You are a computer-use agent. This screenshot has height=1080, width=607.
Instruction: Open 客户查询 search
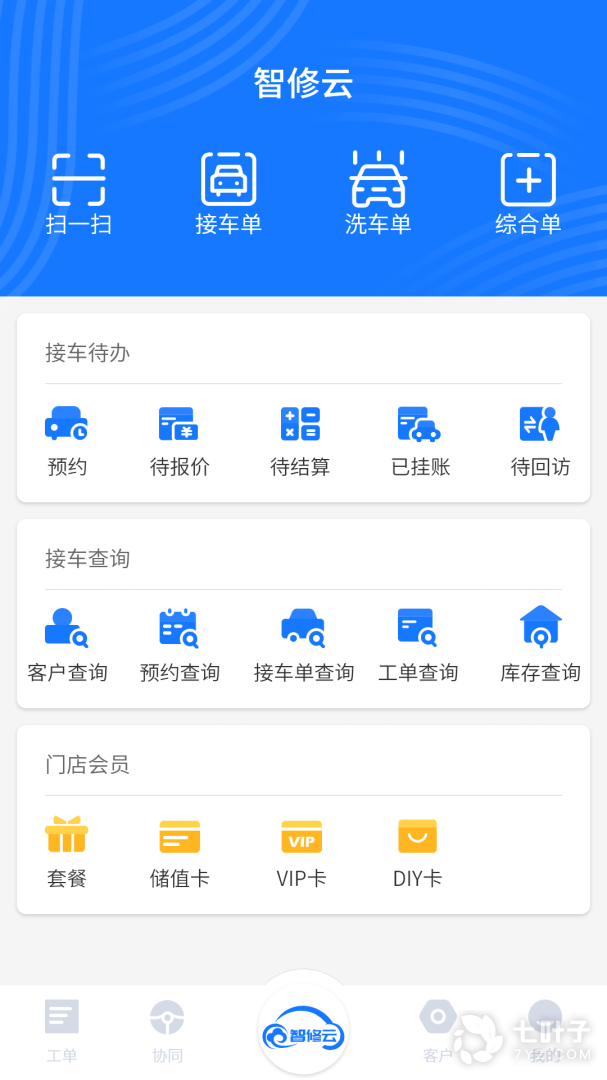pyautogui.click(x=67, y=646)
